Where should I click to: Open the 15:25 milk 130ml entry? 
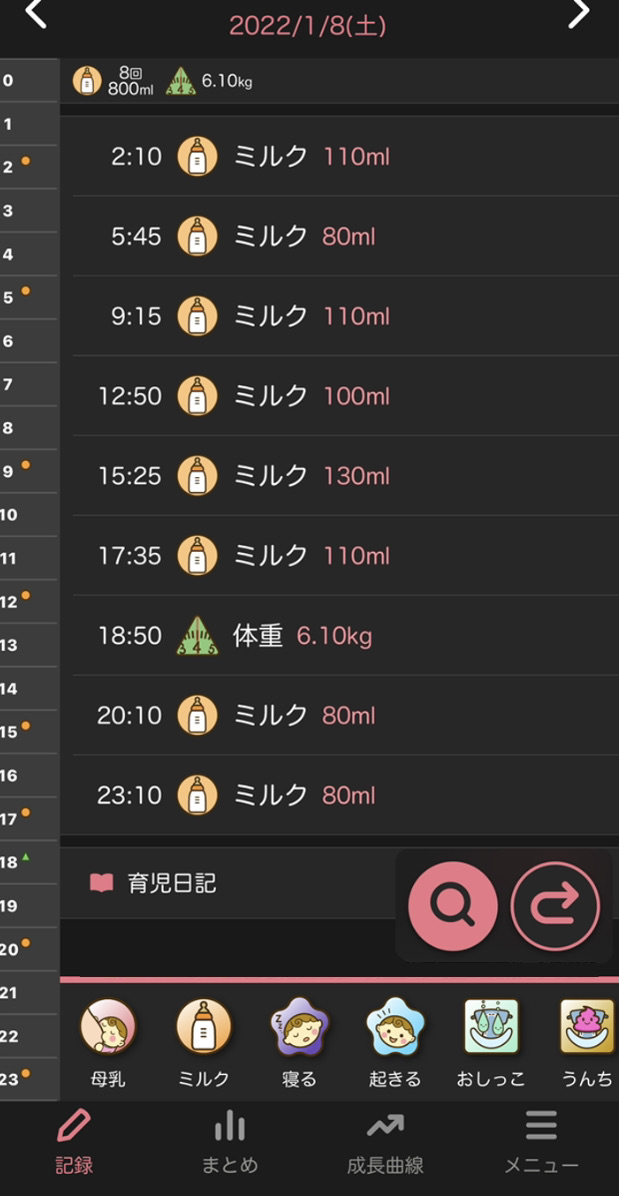click(346, 476)
